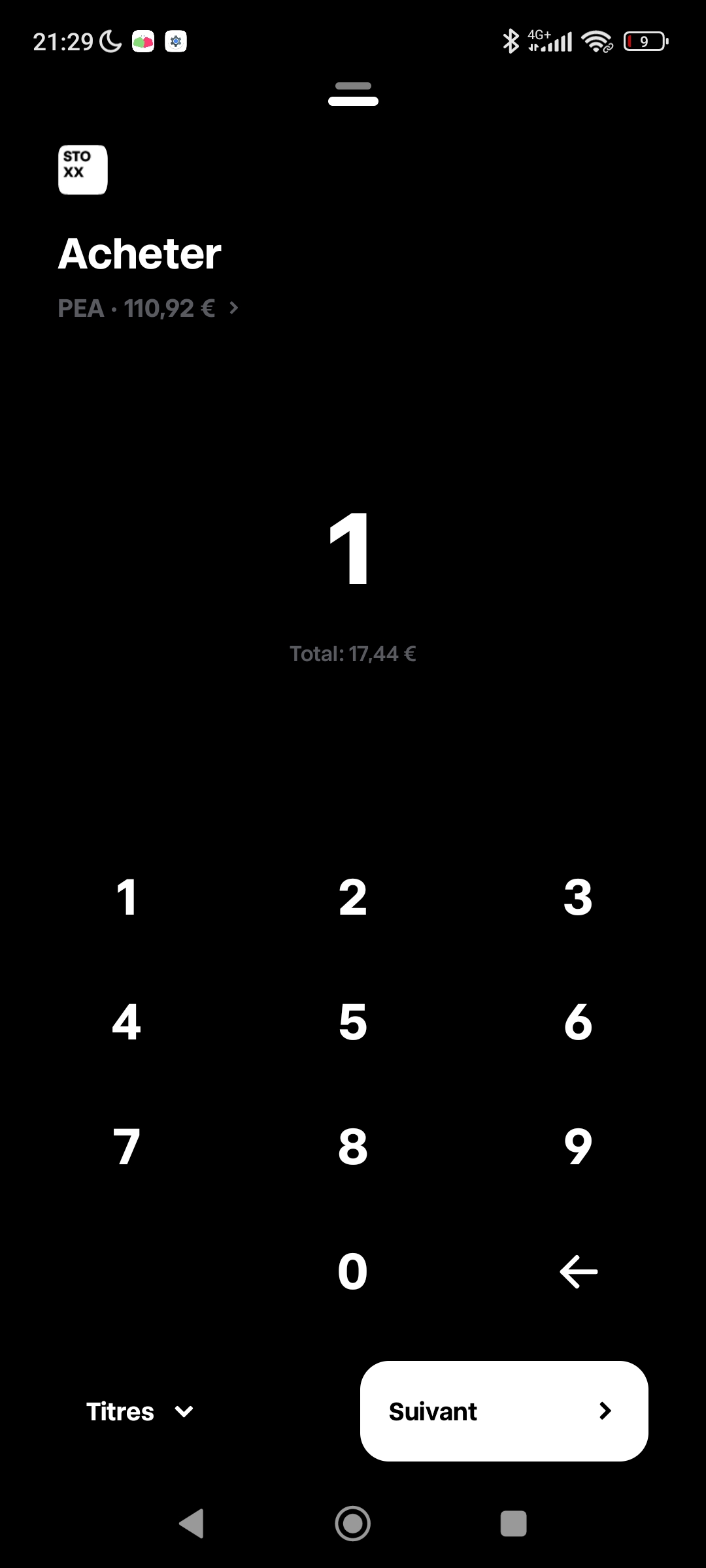Tap the number 5 key
Image resolution: width=706 pixels, height=1568 pixels.
tap(353, 1022)
